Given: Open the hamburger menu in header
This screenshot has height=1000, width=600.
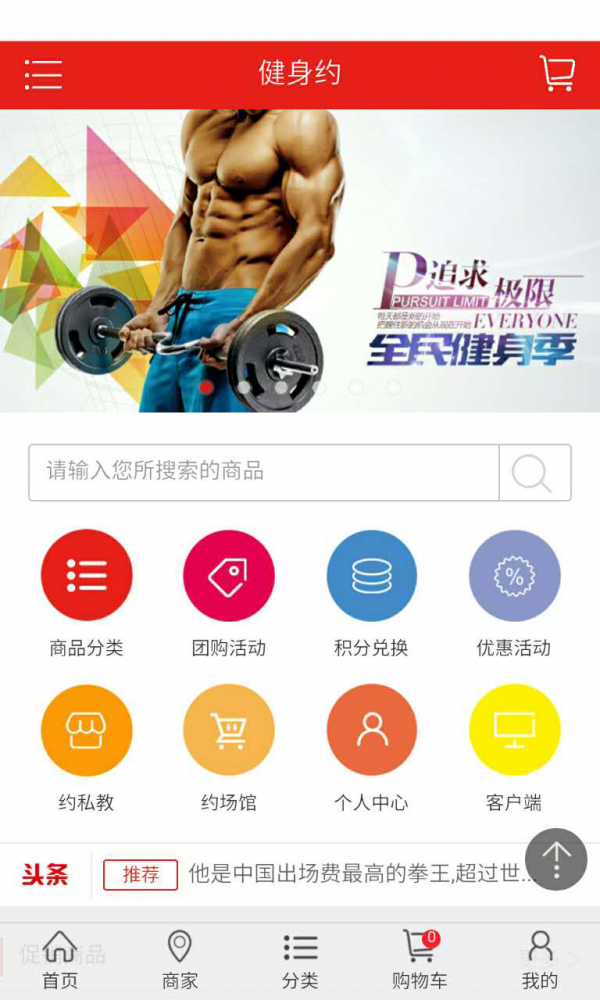Looking at the screenshot, I should [x=43, y=75].
